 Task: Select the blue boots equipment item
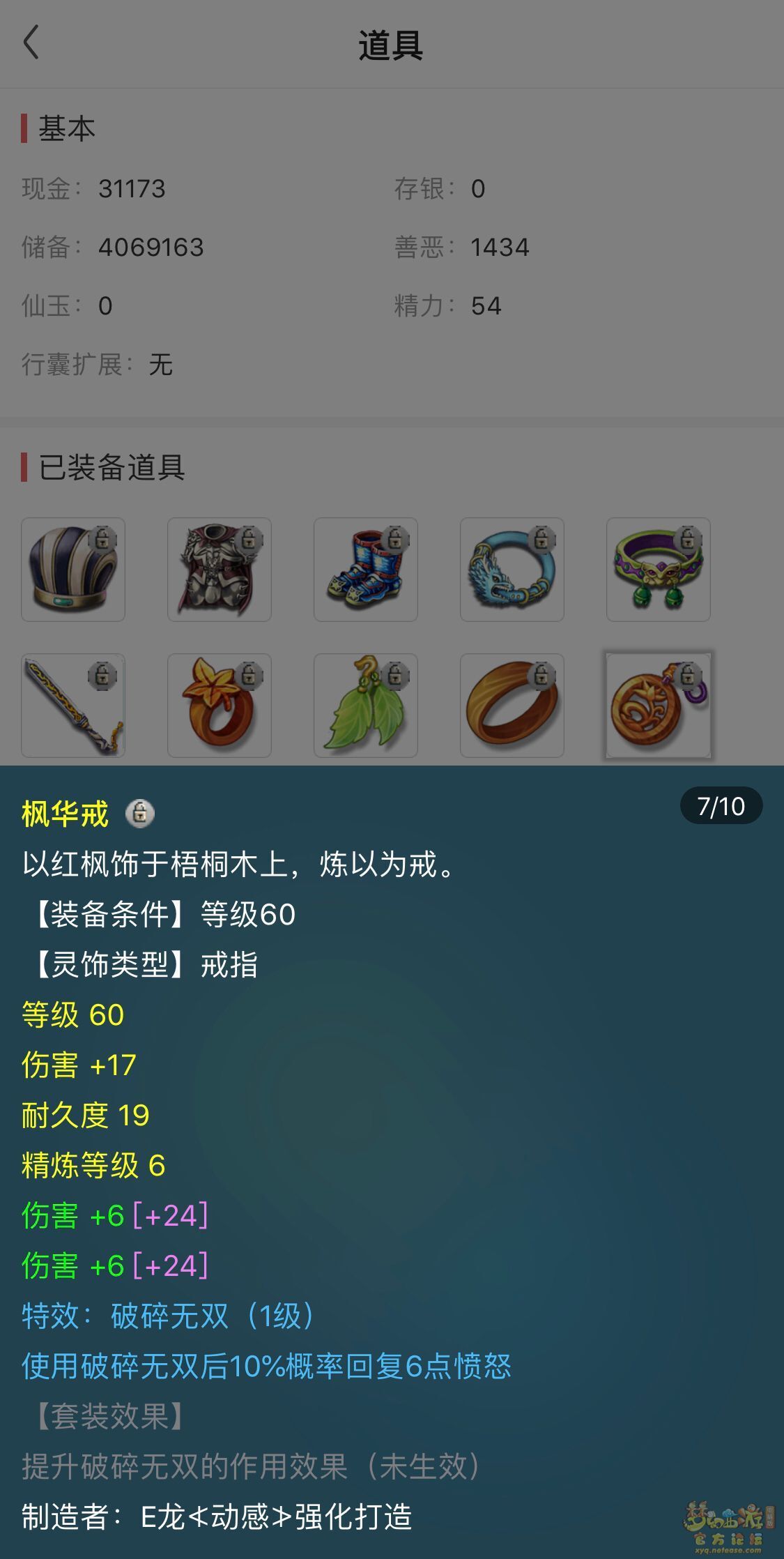tap(366, 570)
